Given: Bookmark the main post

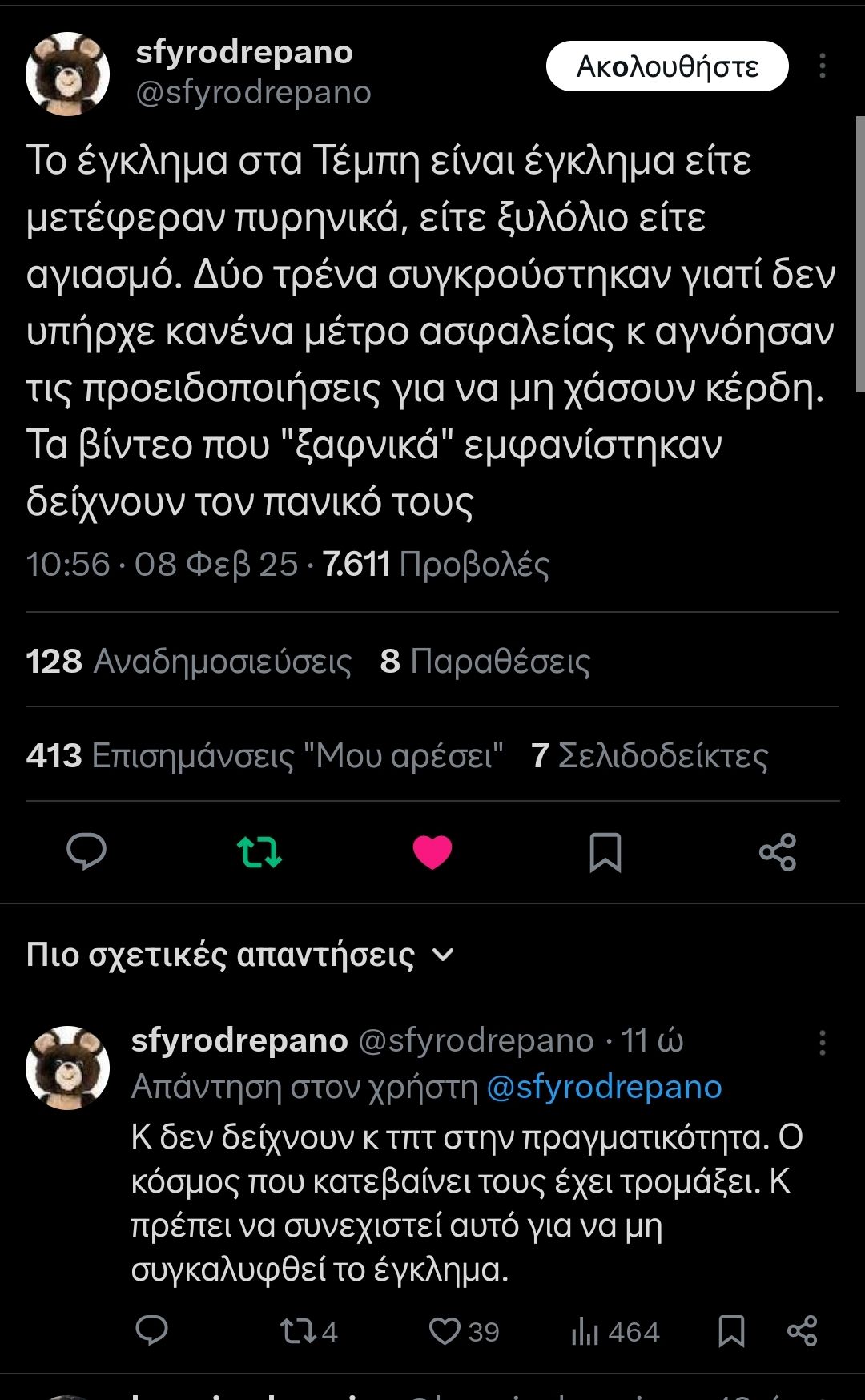Looking at the screenshot, I should pyautogui.click(x=605, y=851).
